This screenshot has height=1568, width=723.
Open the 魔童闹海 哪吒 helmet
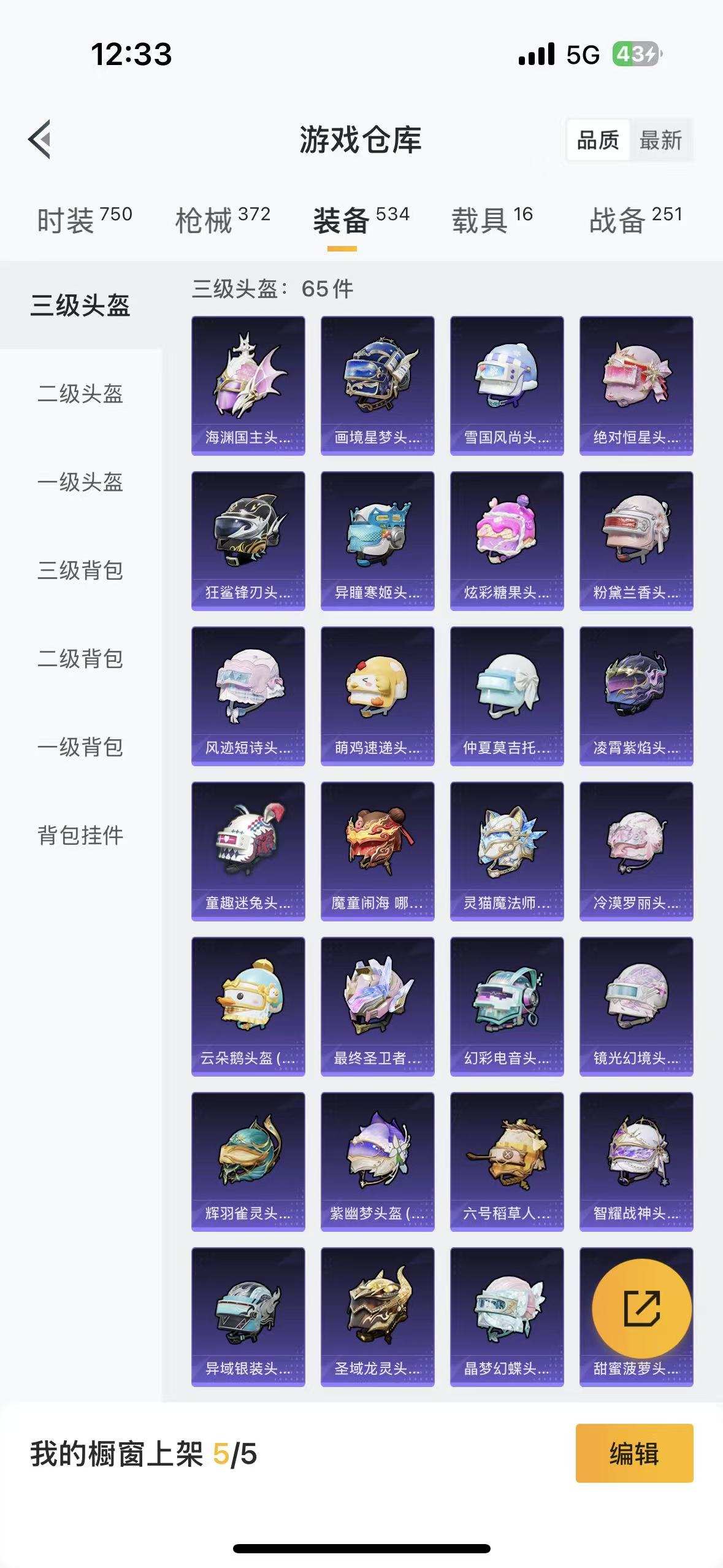[377, 853]
